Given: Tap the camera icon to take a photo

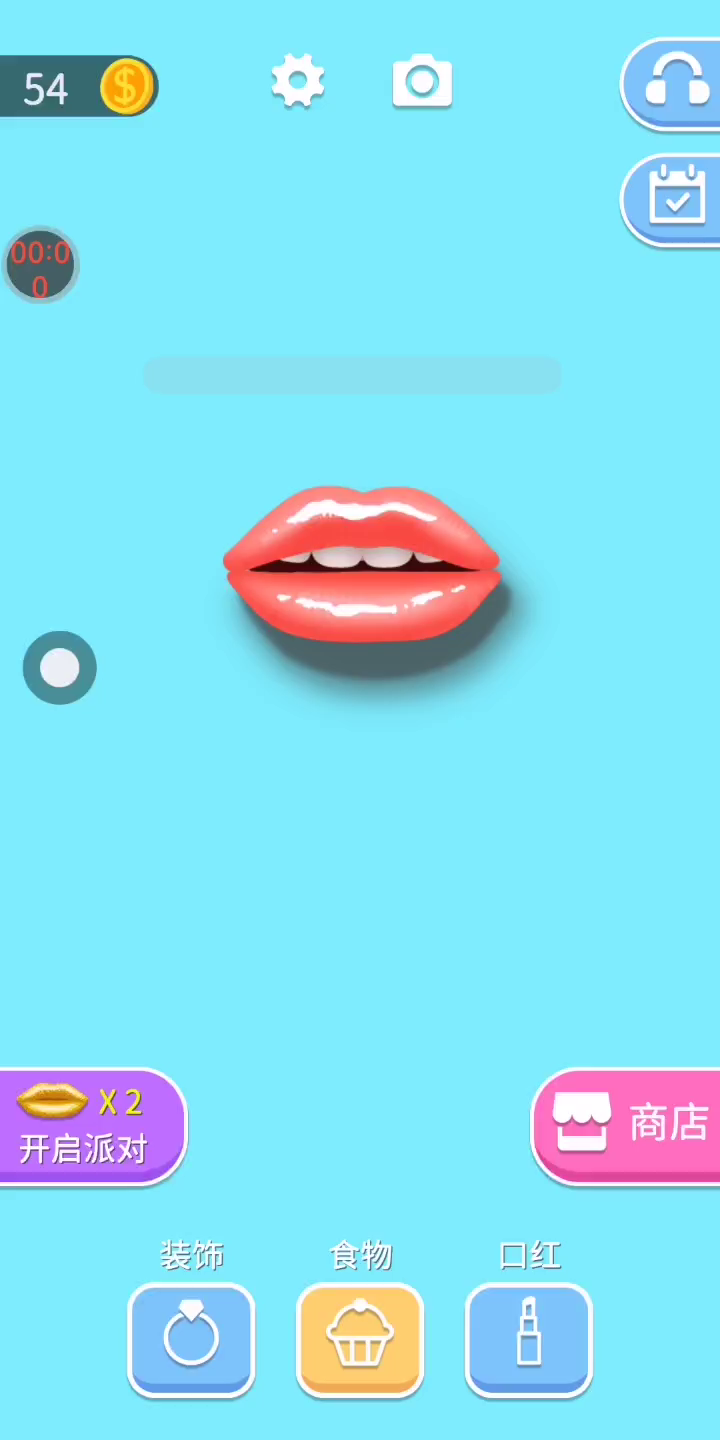Looking at the screenshot, I should [x=422, y=82].
